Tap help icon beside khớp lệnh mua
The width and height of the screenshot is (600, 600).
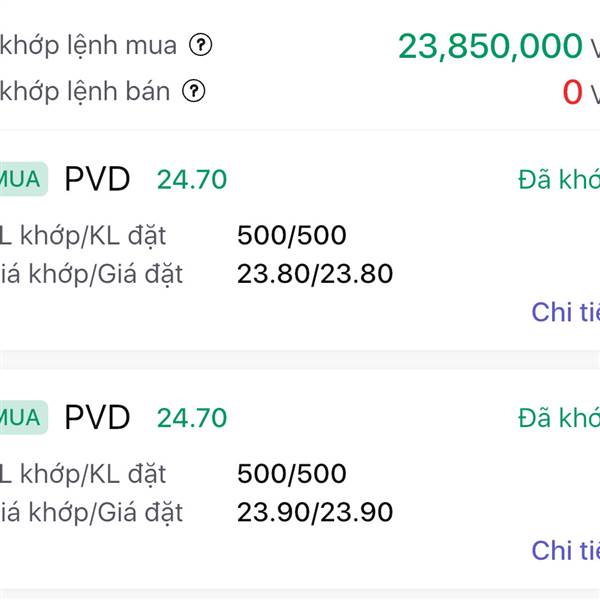point(201,45)
